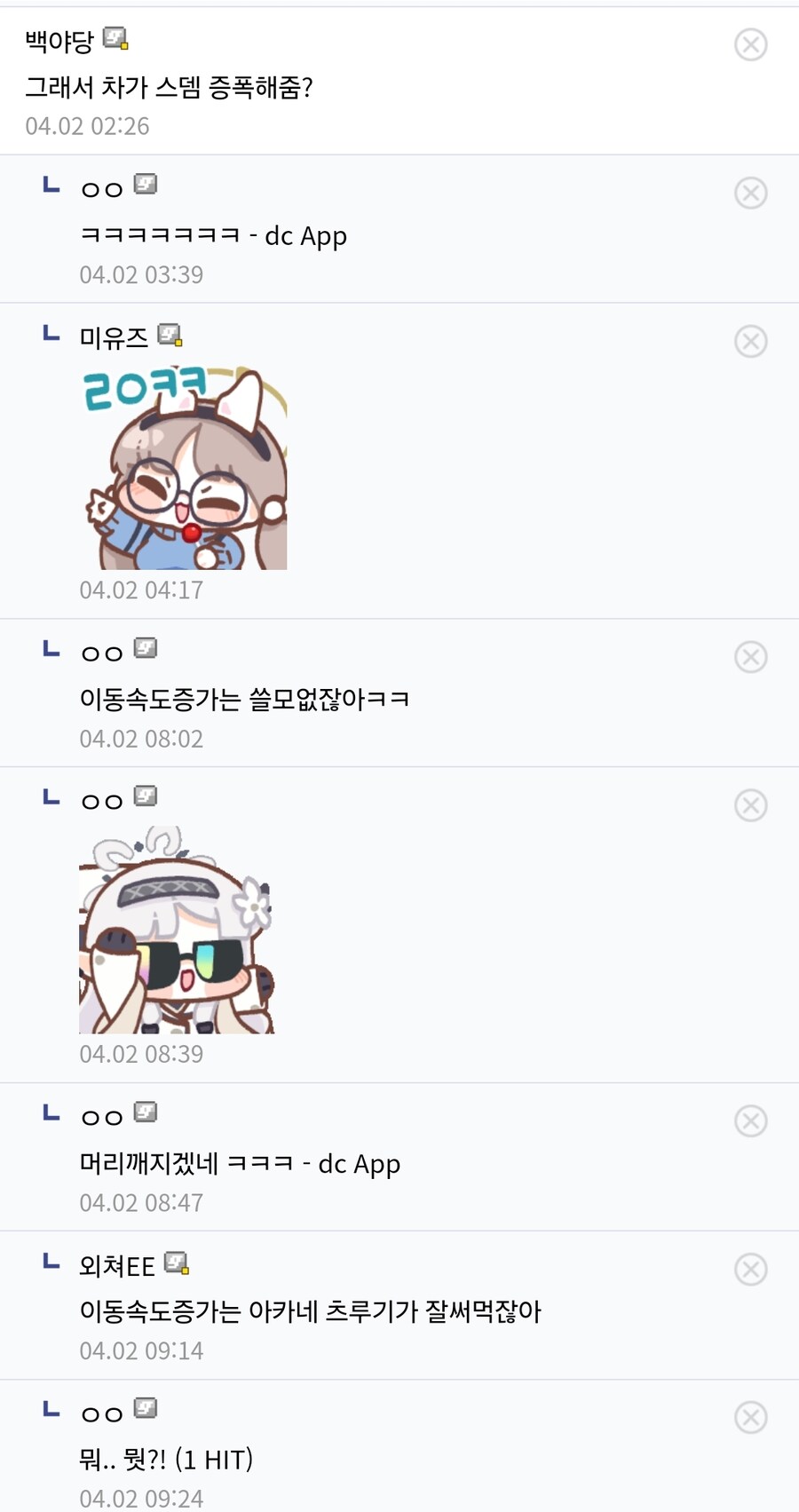799x1512 pixels.
Task: Tap the X button on 백야당's comment
Action: pyautogui.click(x=750, y=44)
